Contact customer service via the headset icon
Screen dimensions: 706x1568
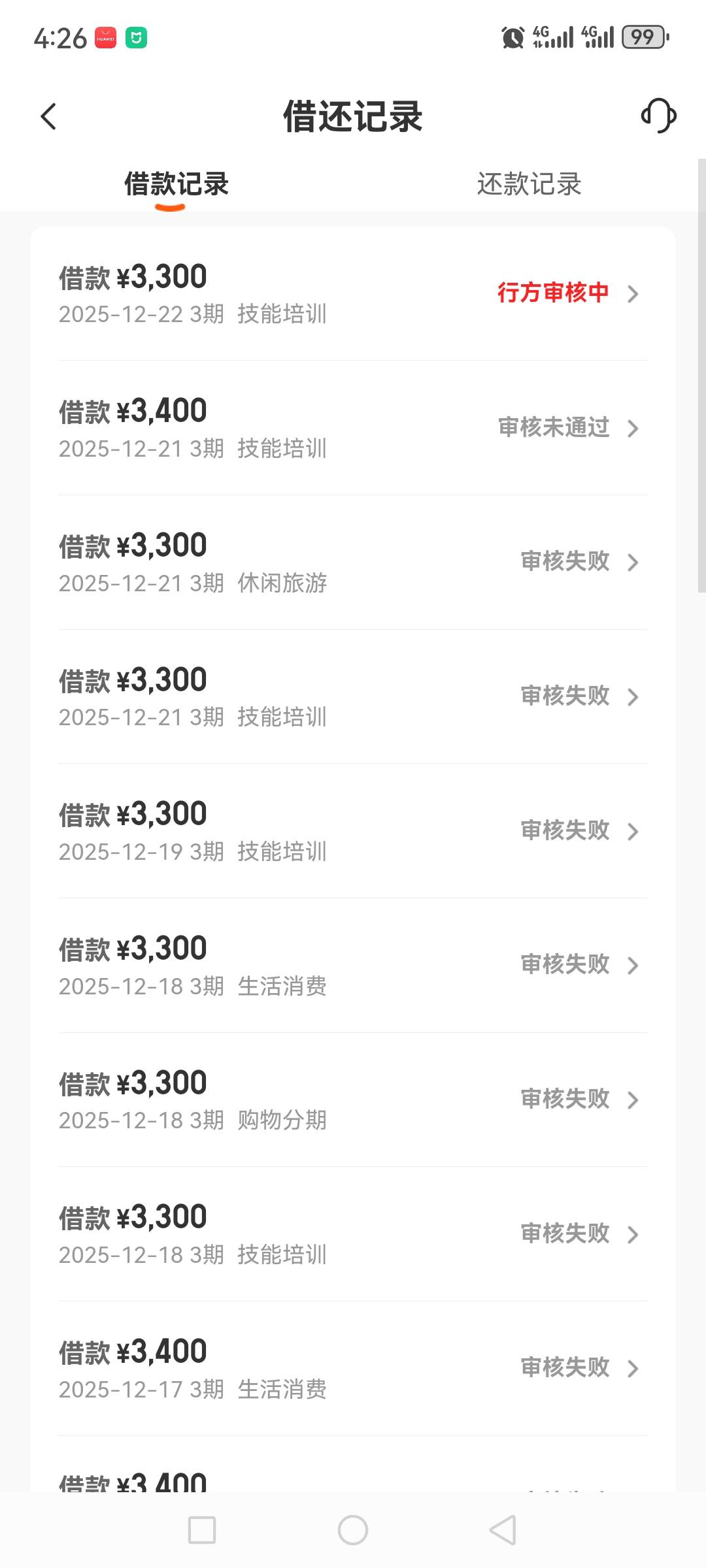pos(658,116)
